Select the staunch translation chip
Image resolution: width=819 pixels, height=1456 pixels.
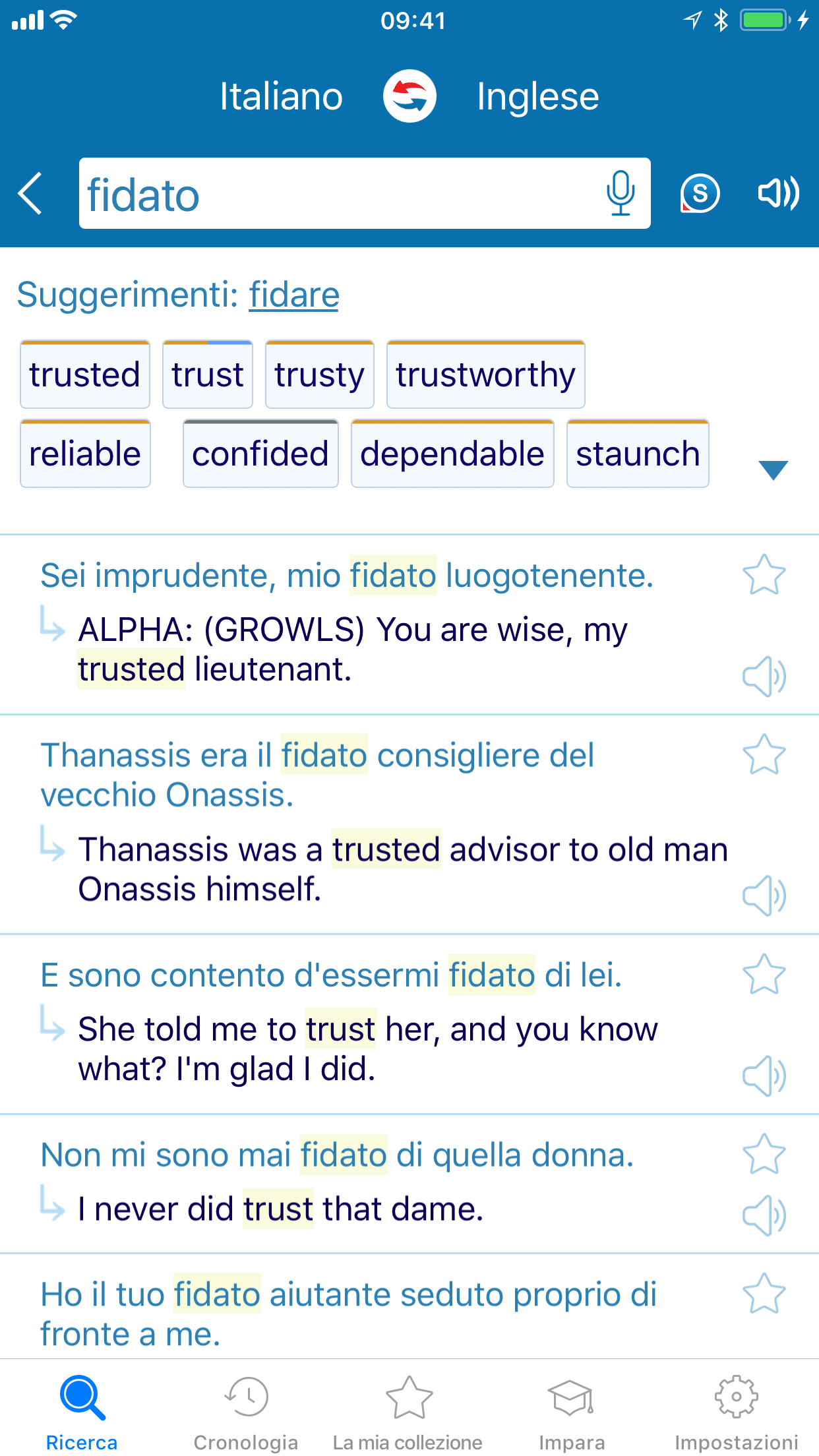tap(637, 454)
